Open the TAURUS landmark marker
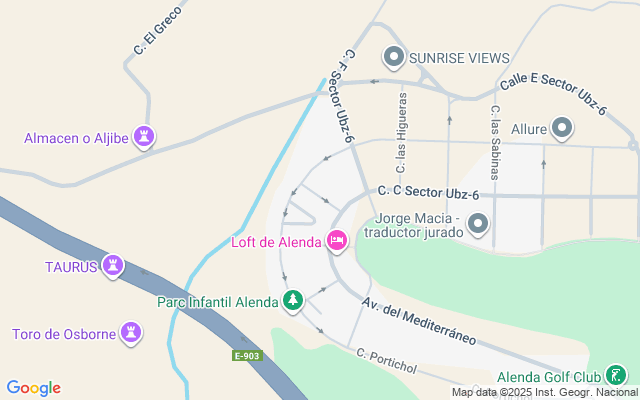The image size is (640, 400). [113, 266]
